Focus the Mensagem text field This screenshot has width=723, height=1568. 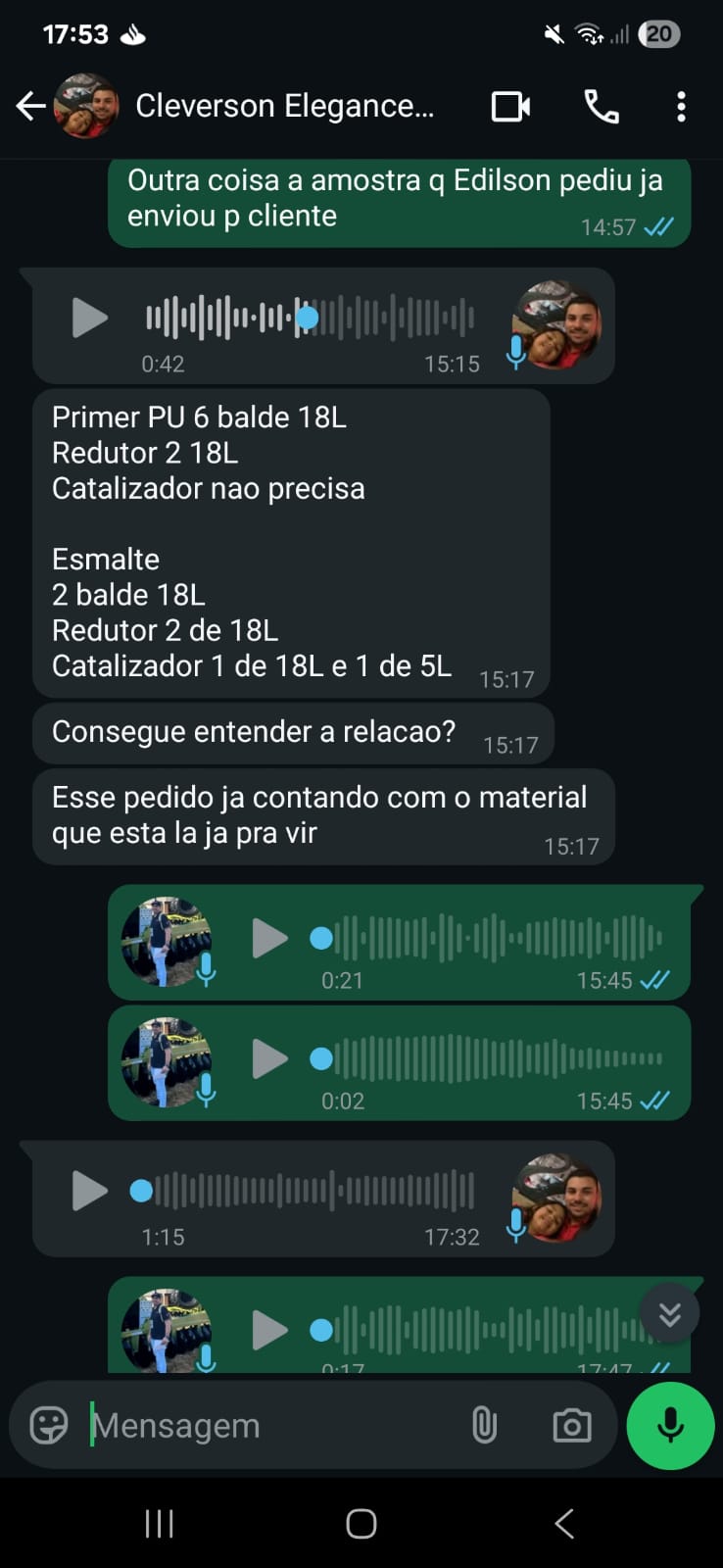[265, 1425]
